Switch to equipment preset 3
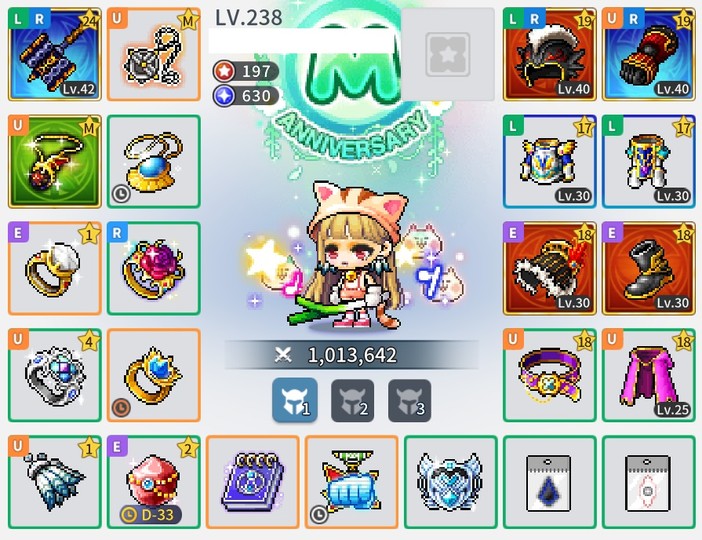702x540 pixels. coord(410,401)
